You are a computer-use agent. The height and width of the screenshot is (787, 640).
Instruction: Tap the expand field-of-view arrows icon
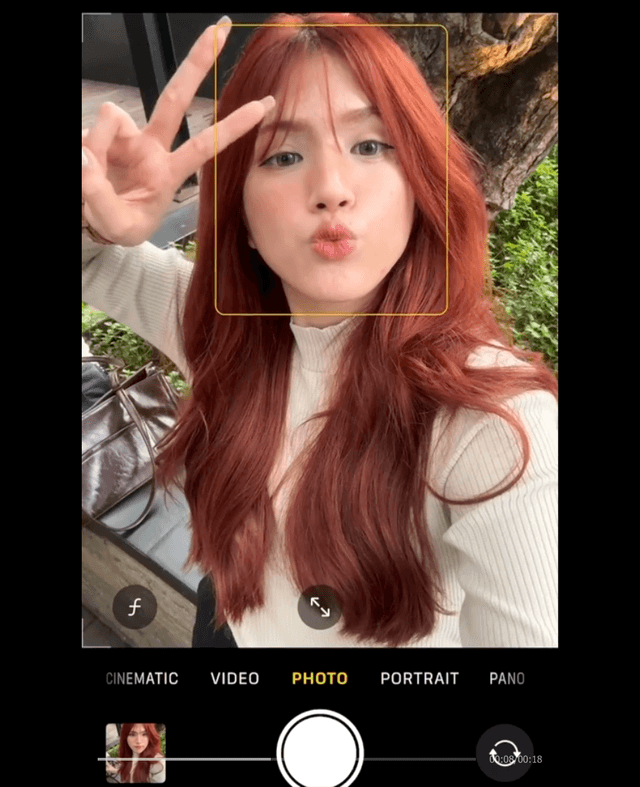pyautogui.click(x=320, y=606)
